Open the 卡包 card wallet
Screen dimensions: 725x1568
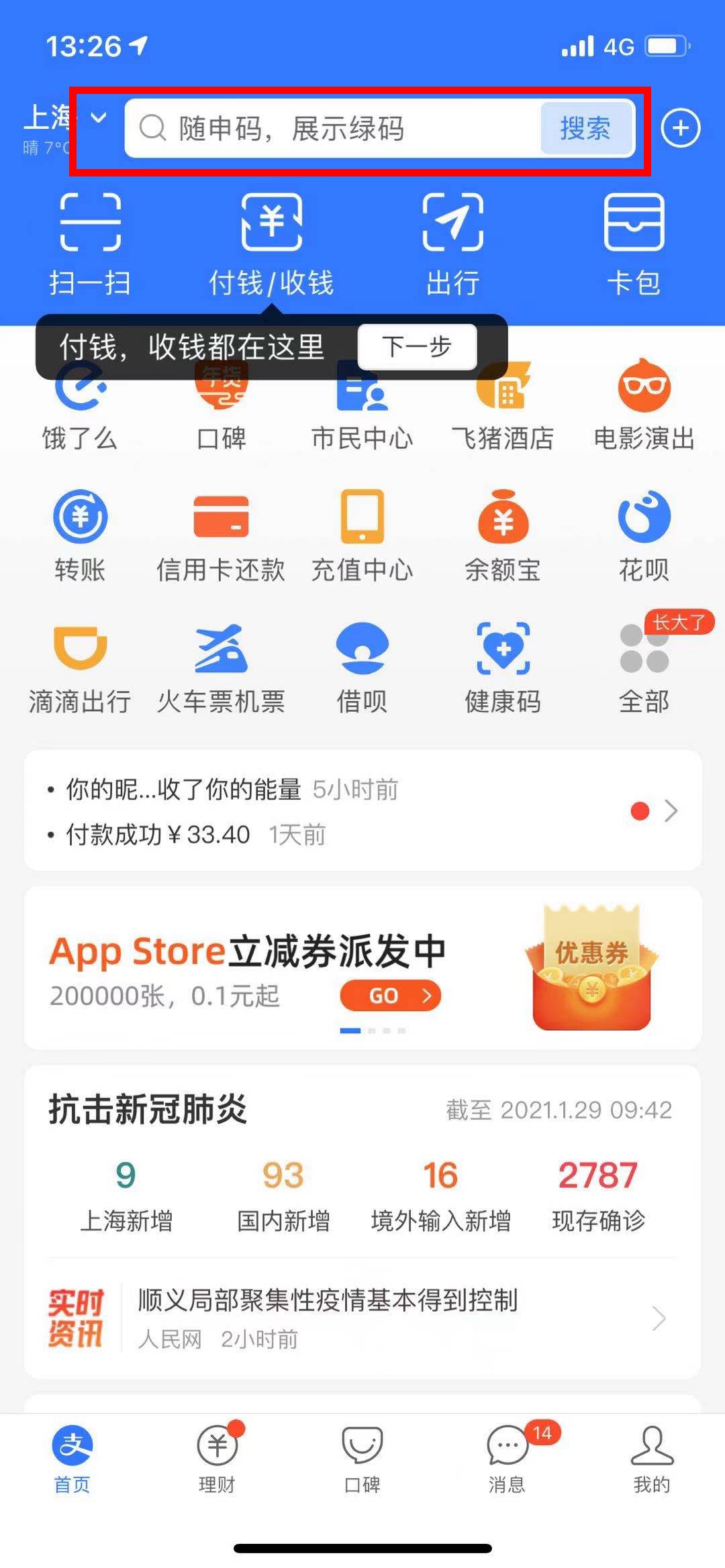click(633, 242)
